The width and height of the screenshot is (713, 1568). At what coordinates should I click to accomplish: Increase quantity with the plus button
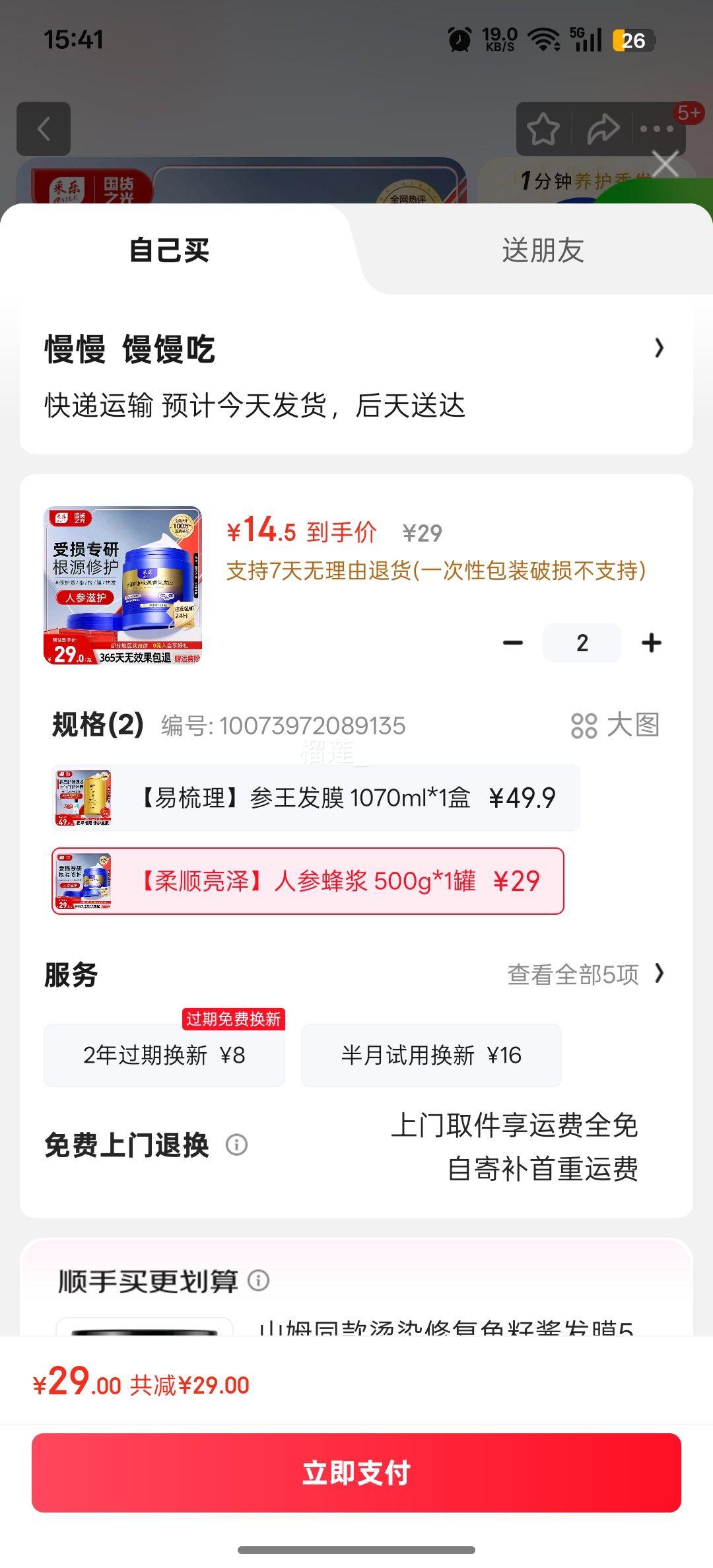coord(650,642)
